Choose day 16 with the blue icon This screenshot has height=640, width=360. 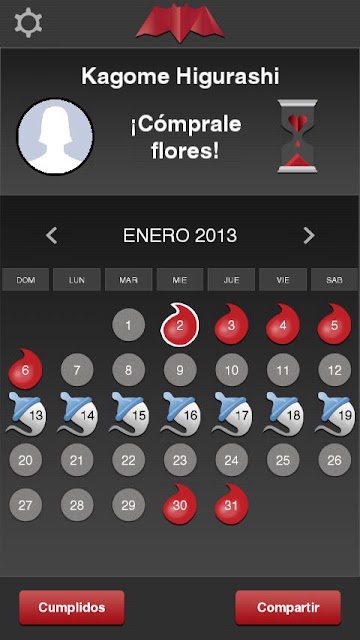pos(180,414)
